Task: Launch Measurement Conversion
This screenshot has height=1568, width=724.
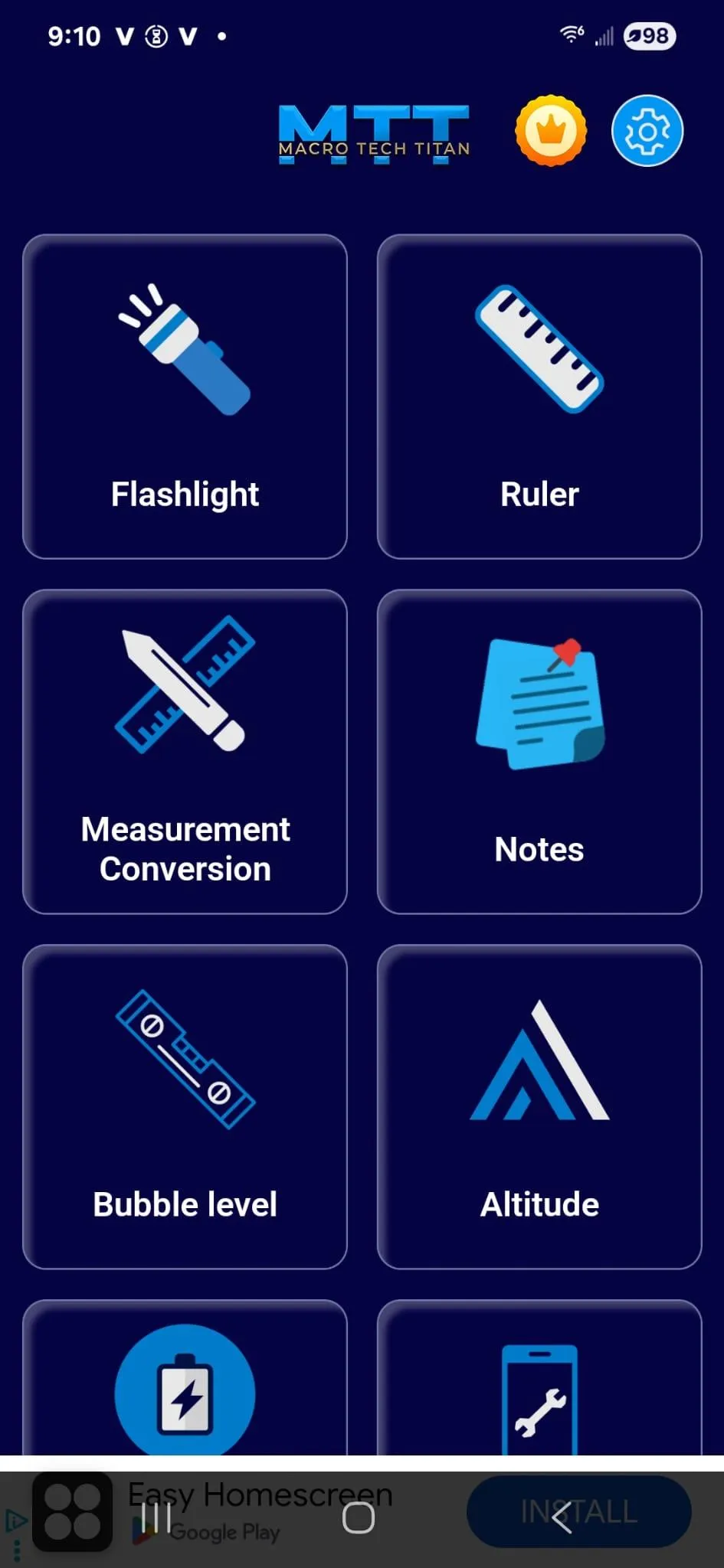Action: coord(185,752)
